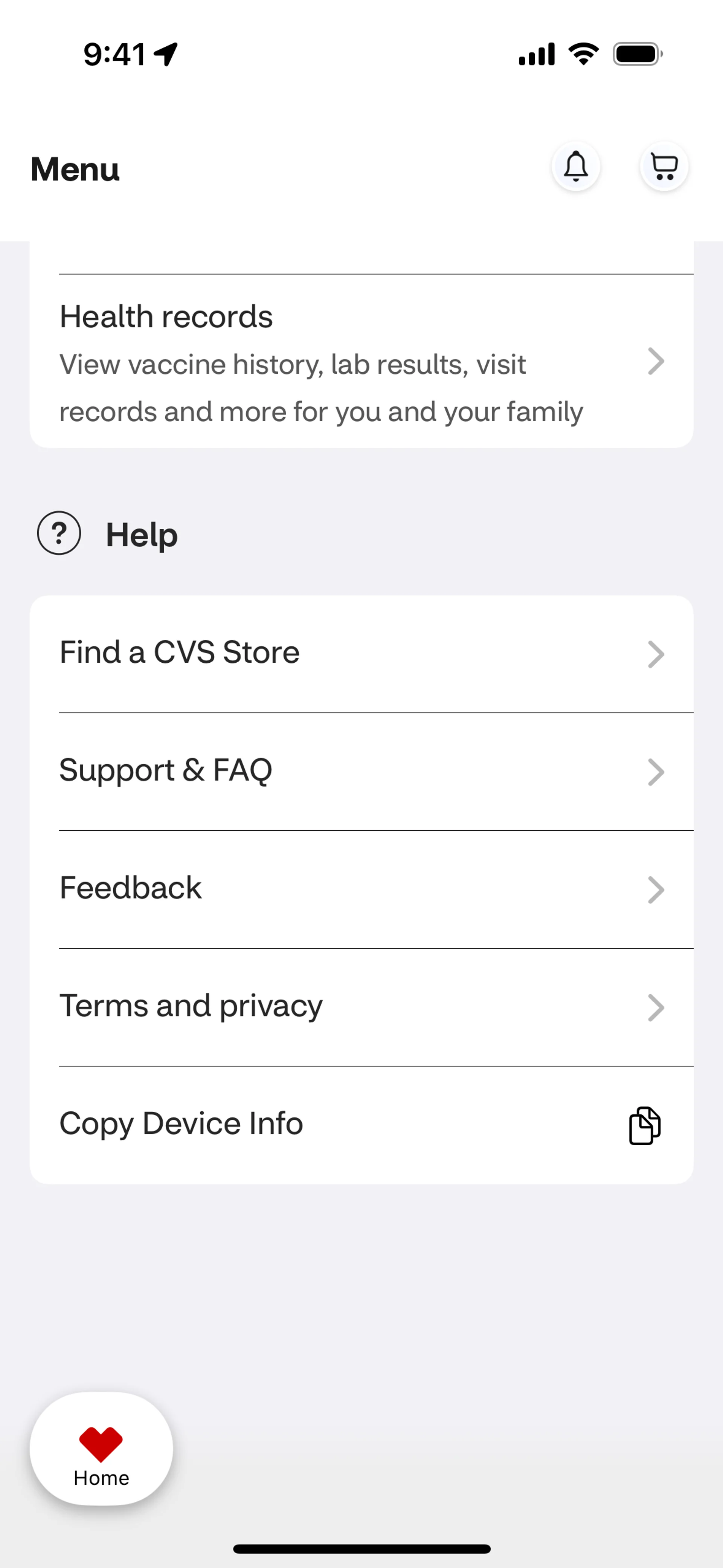Viewport: 723px width, 1568px height.
Task: Return to the Home screen via the heart button
Action: click(101, 1449)
